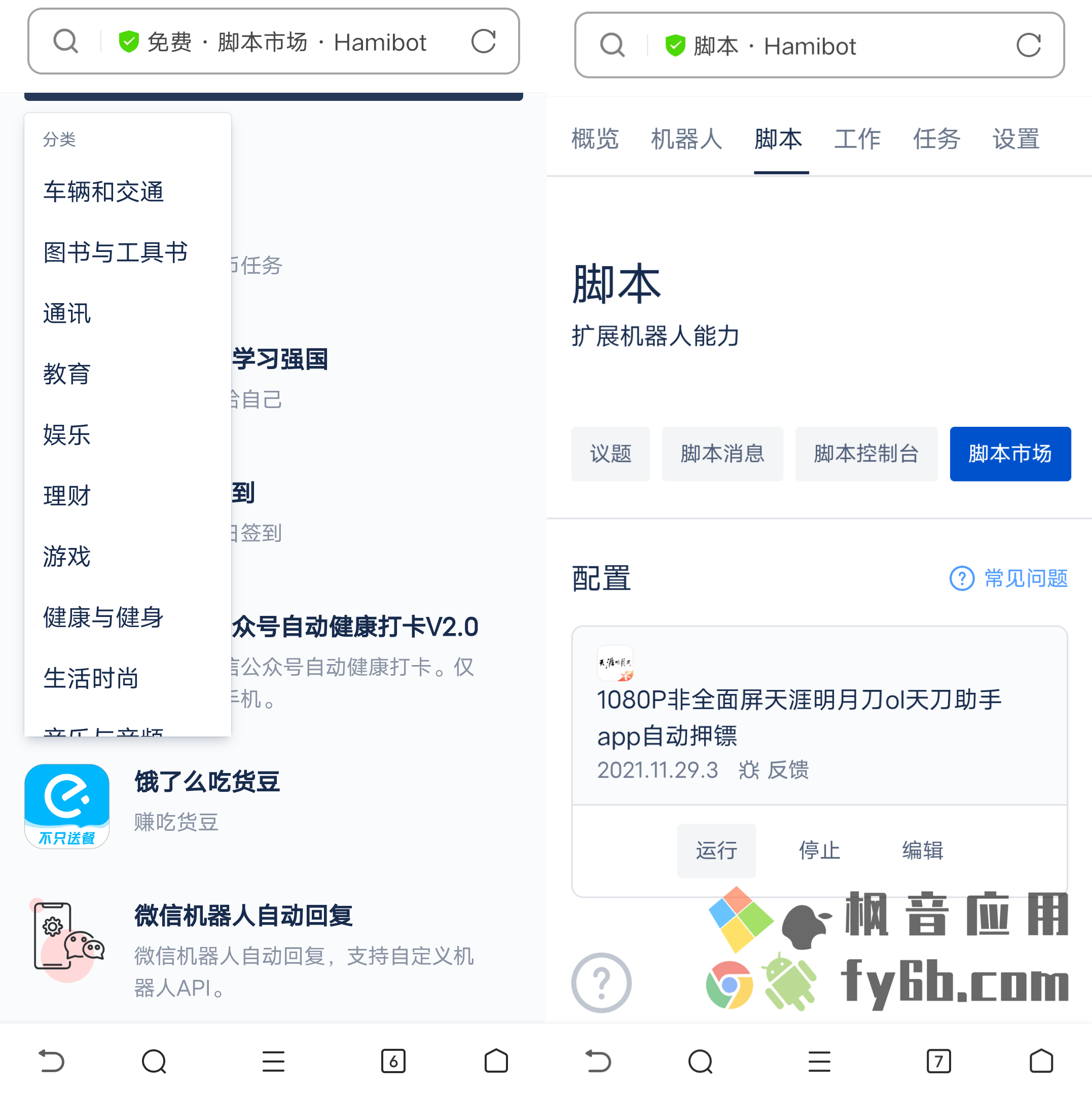Image resolution: width=1092 pixels, height=1099 pixels.
Task: Open 脚本控制台
Action: coord(866,454)
